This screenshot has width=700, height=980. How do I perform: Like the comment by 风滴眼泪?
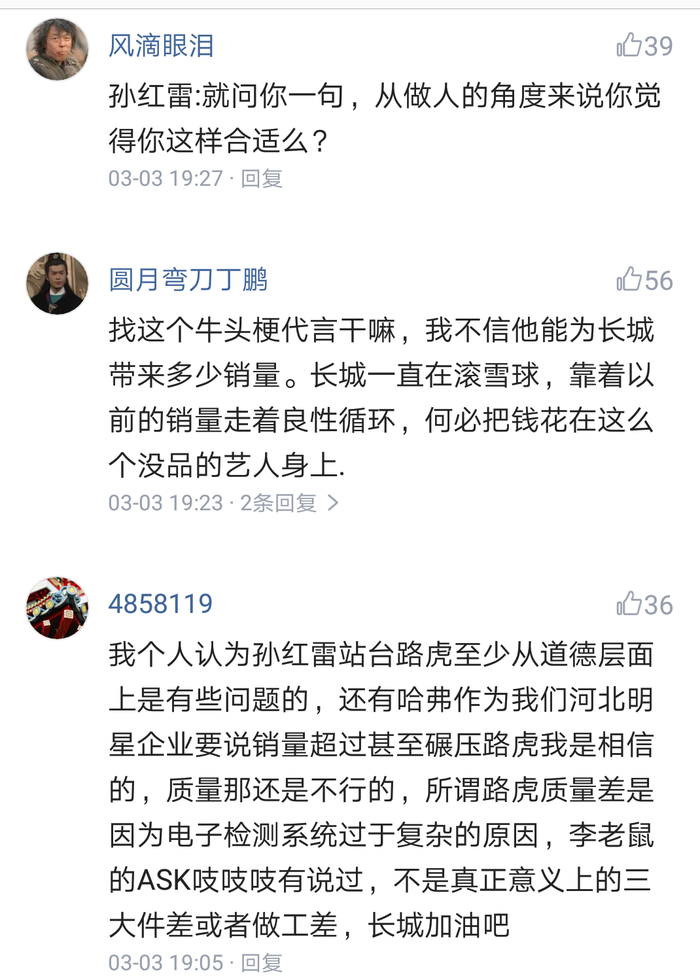(x=630, y=45)
